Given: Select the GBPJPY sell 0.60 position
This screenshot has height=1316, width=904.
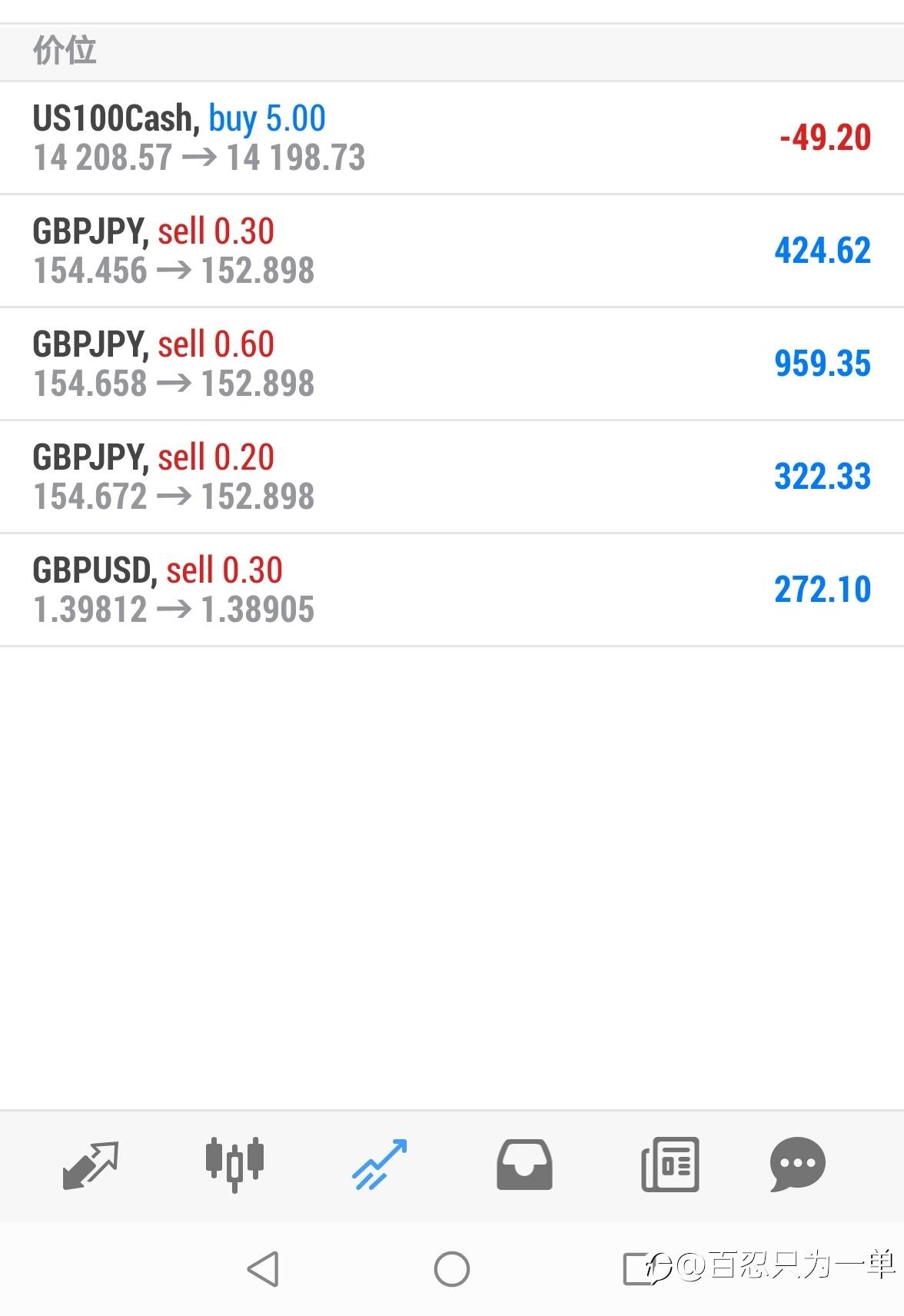Looking at the screenshot, I should coord(452,364).
